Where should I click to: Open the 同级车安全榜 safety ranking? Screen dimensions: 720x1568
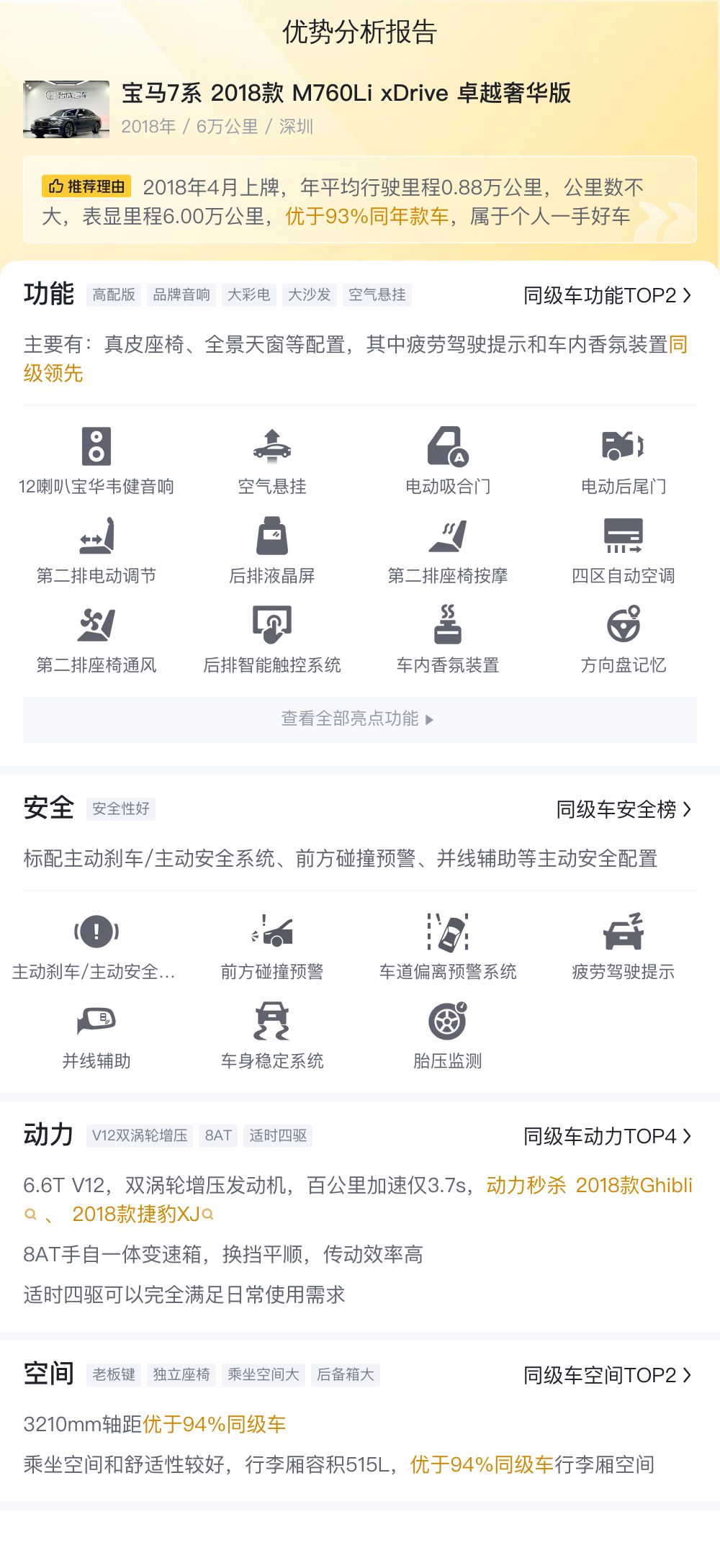pos(623,810)
